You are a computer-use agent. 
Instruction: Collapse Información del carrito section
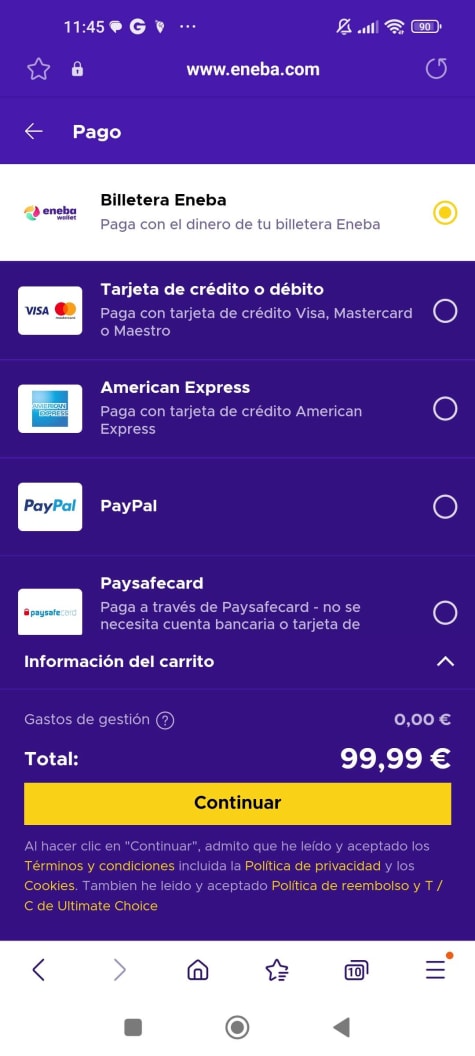[445, 662]
